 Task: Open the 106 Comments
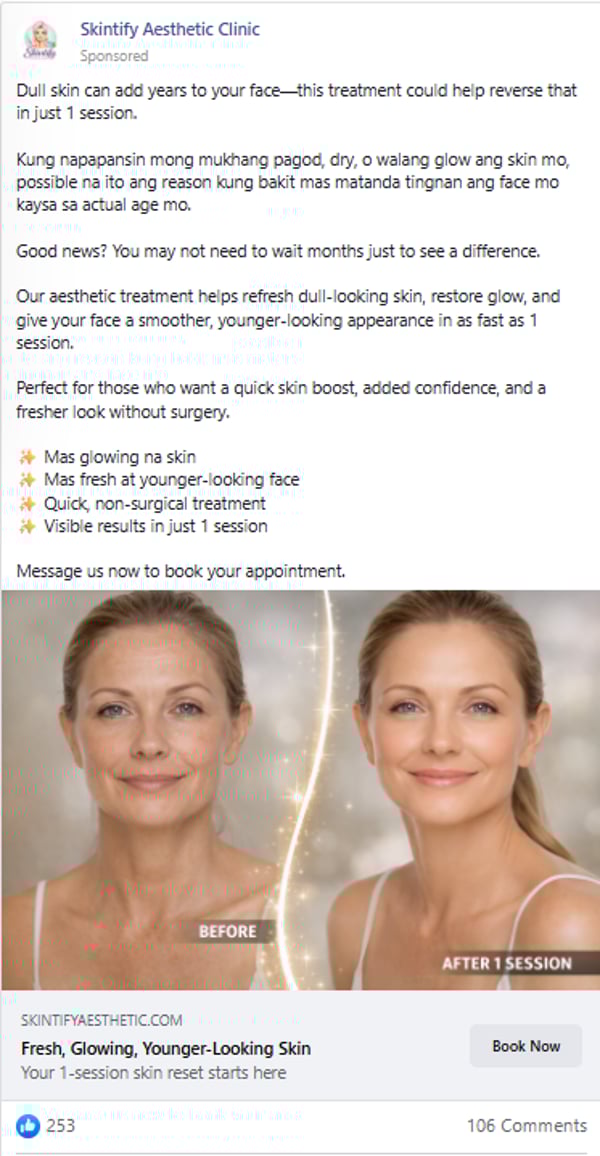(526, 1125)
